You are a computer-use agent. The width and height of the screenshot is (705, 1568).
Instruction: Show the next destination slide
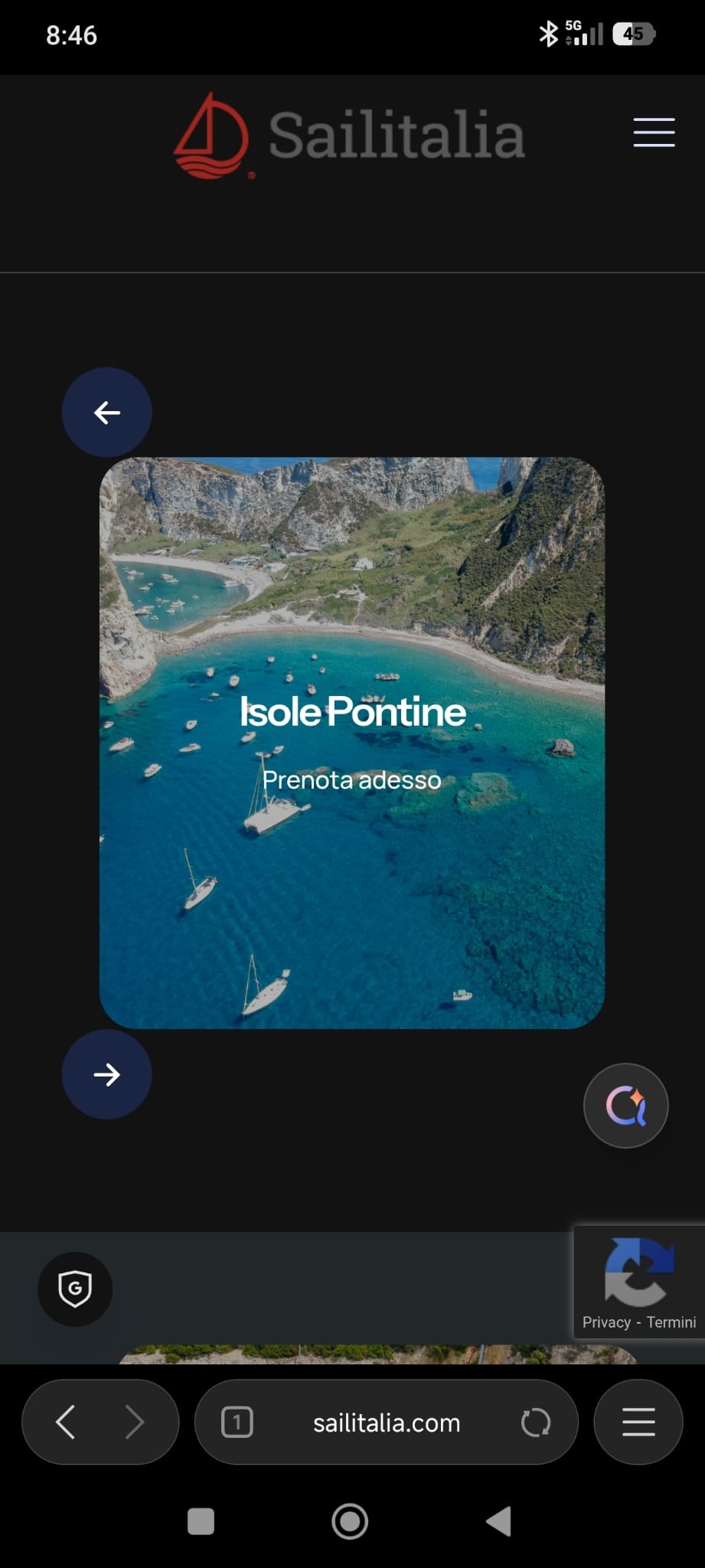tap(106, 1074)
